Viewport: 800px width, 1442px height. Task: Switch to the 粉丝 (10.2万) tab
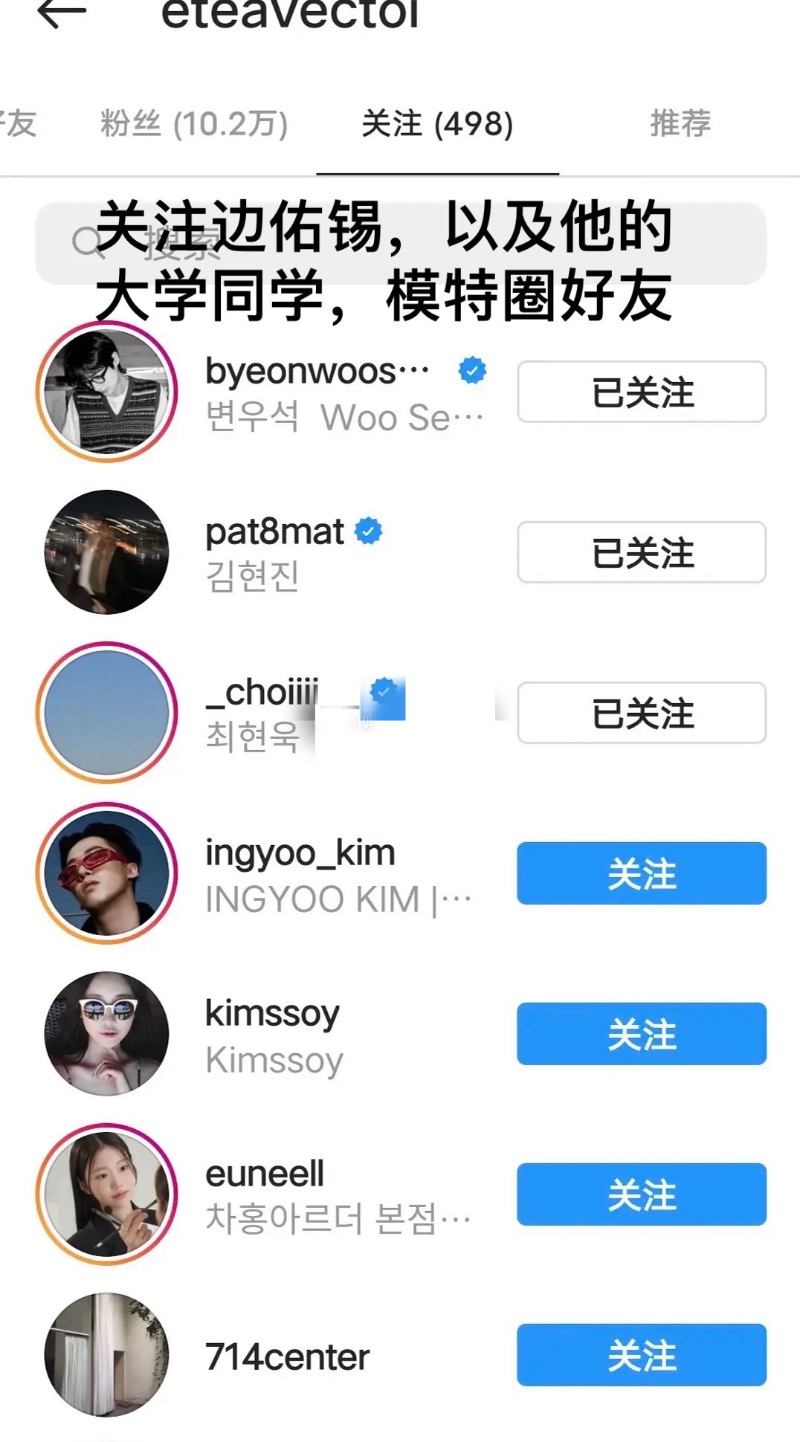click(194, 124)
